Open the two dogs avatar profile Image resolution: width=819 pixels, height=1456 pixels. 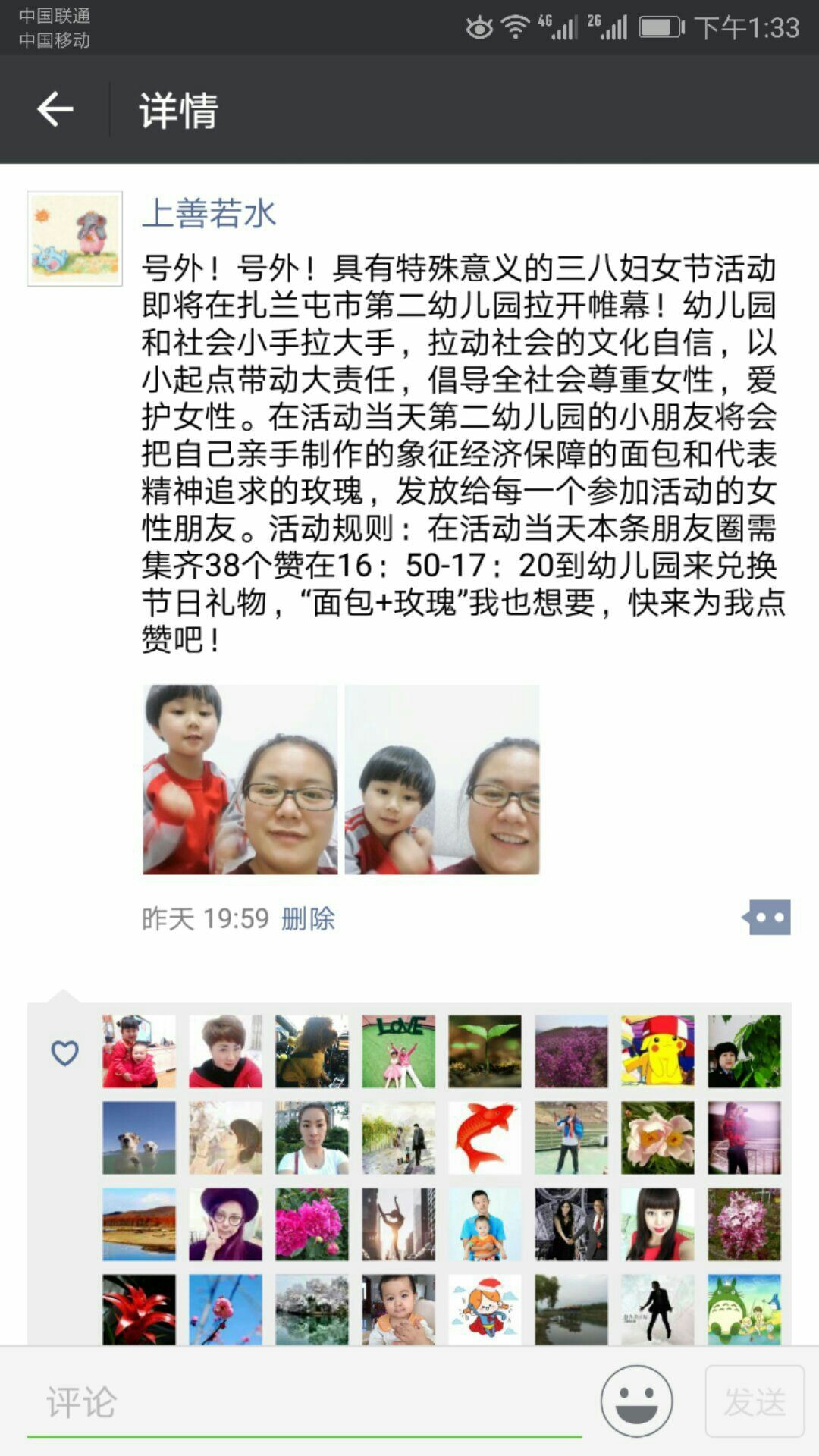coord(139,1137)
